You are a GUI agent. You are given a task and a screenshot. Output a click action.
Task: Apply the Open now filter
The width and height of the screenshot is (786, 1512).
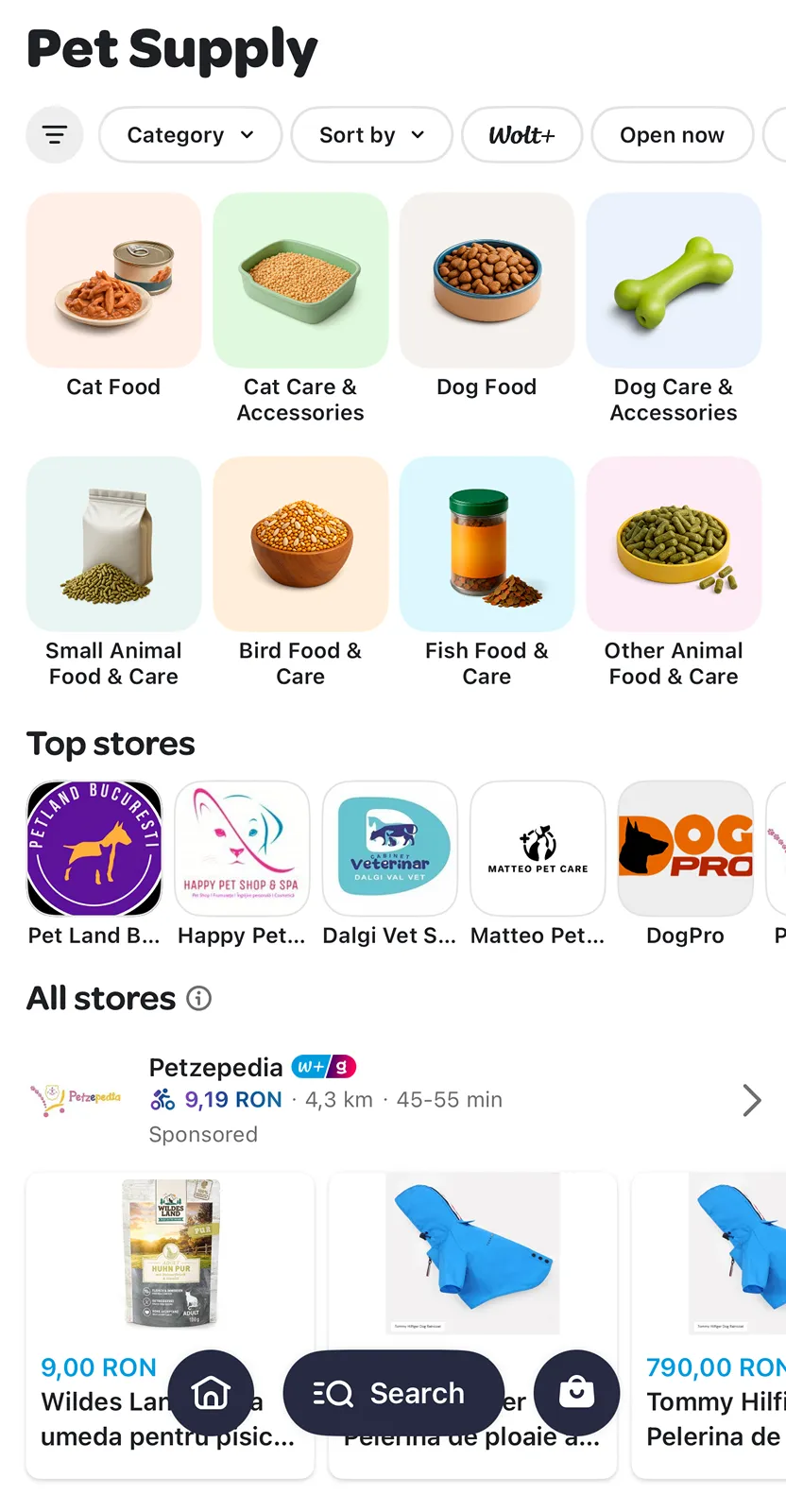[x=672, y=135]
